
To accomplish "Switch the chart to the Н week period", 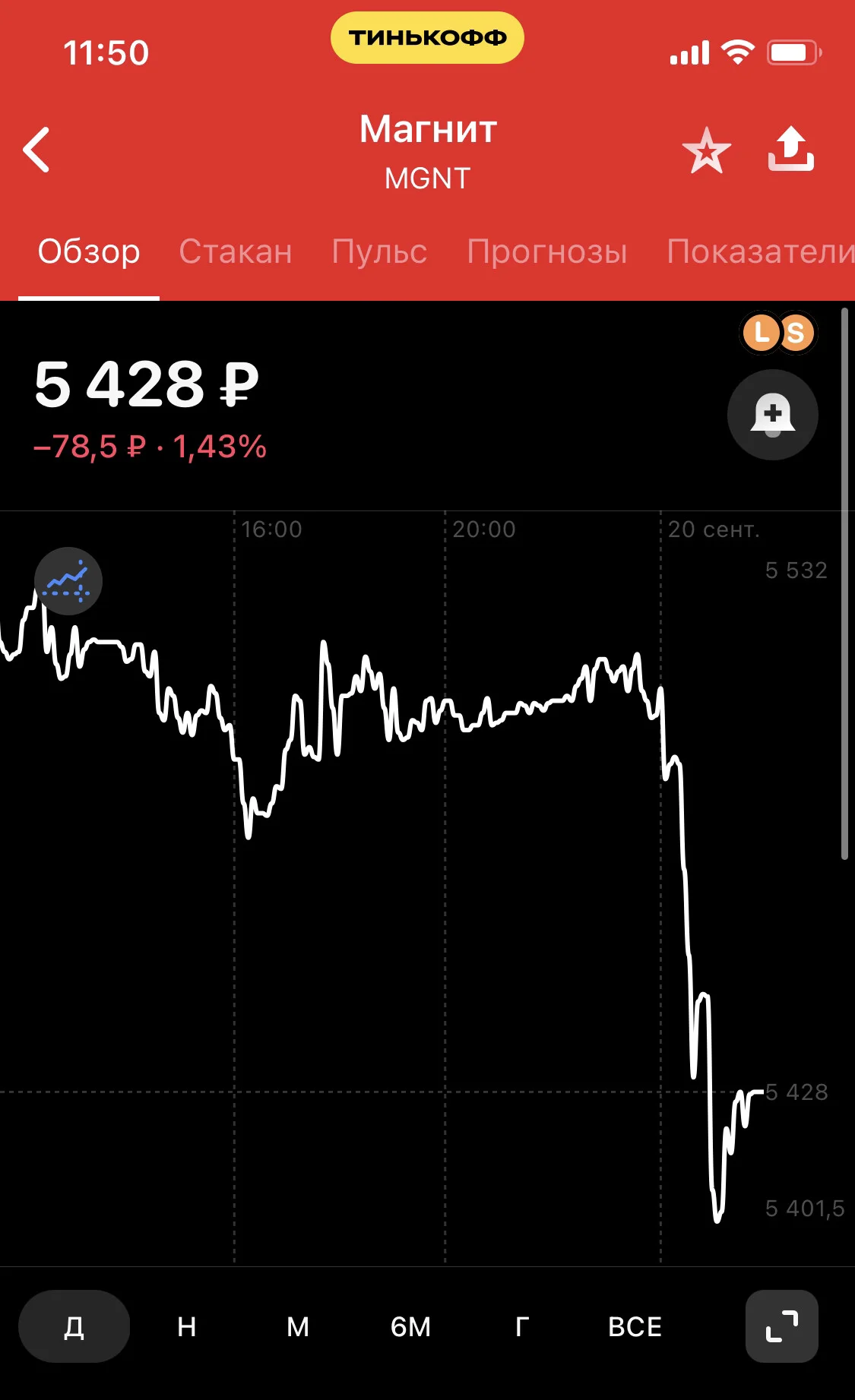I will click(186, 1326).
